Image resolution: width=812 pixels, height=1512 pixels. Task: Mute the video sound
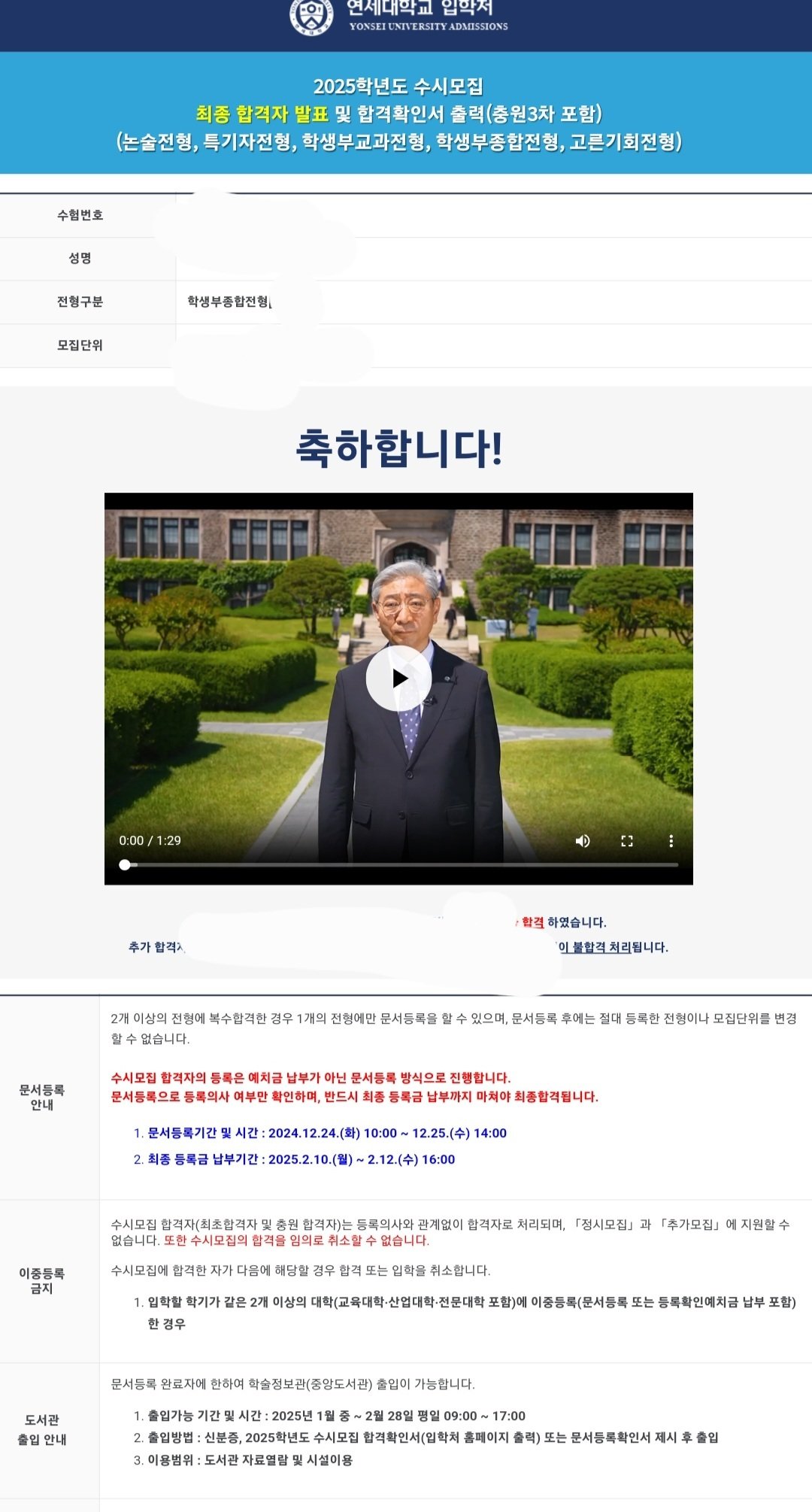tap(583, 841)
